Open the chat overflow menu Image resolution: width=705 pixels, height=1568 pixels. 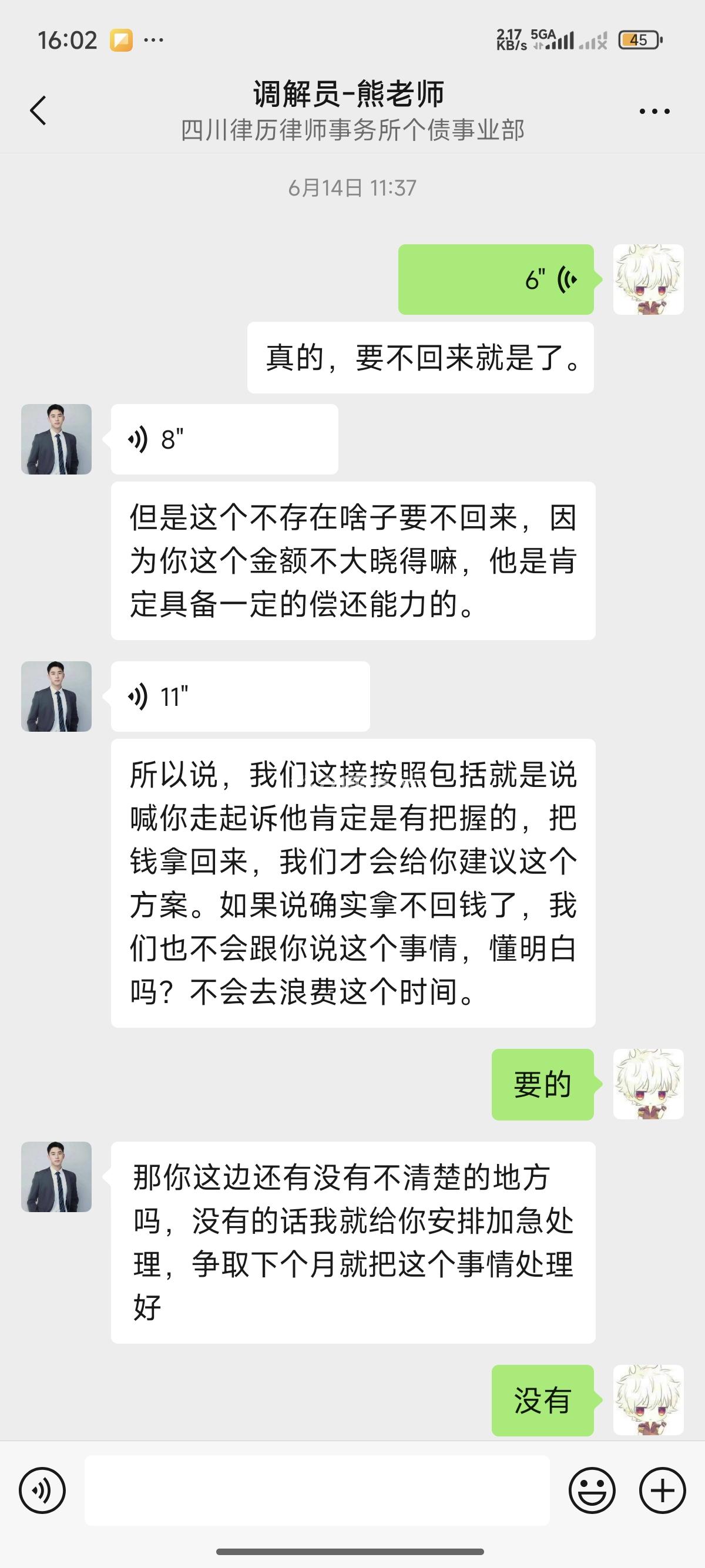click(x=654, y=112)
